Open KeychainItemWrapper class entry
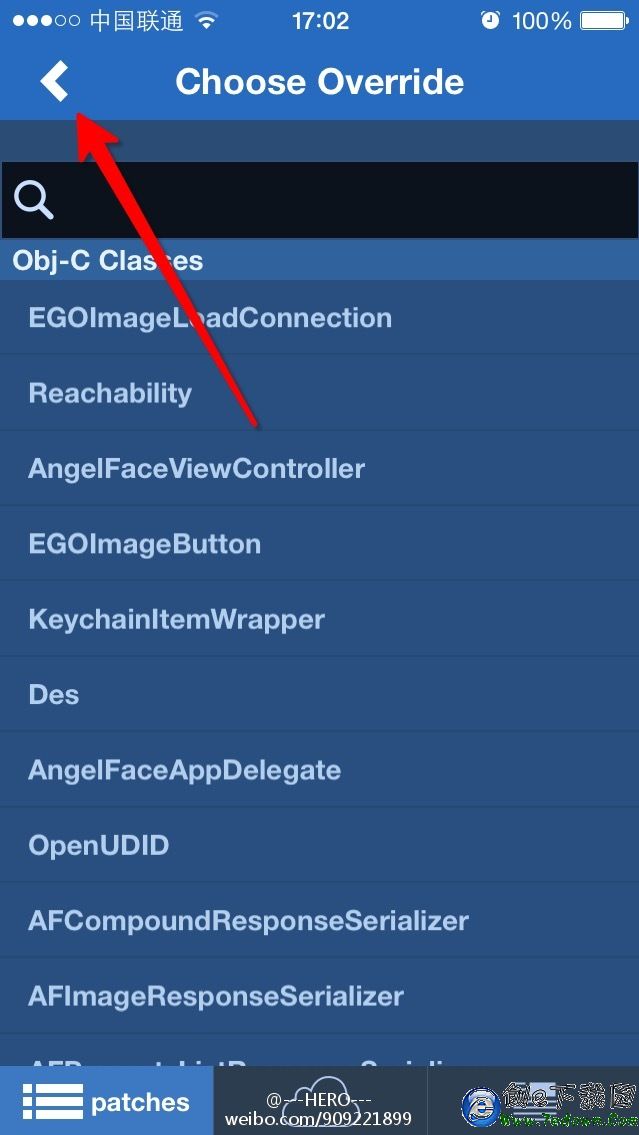The image size is (639, 1135). (x=177, y=619)
